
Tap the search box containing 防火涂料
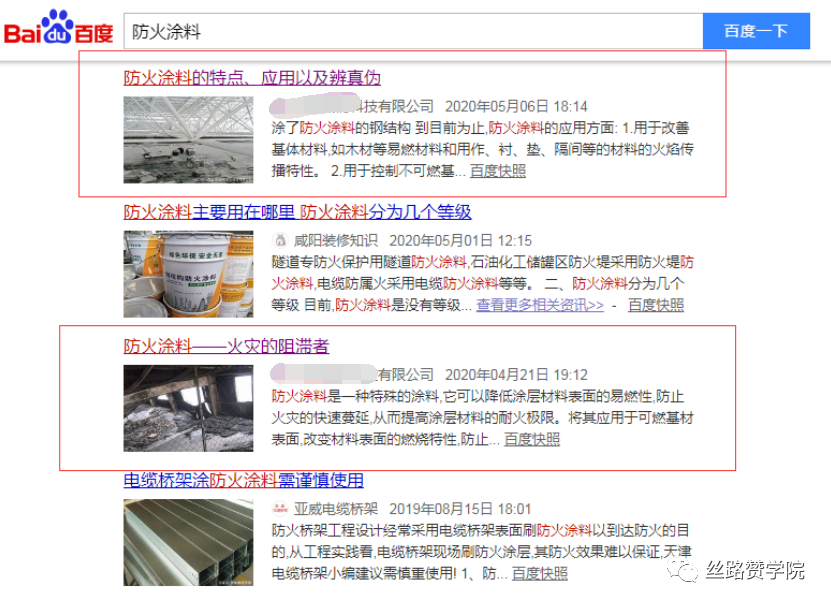coord(410,32)
